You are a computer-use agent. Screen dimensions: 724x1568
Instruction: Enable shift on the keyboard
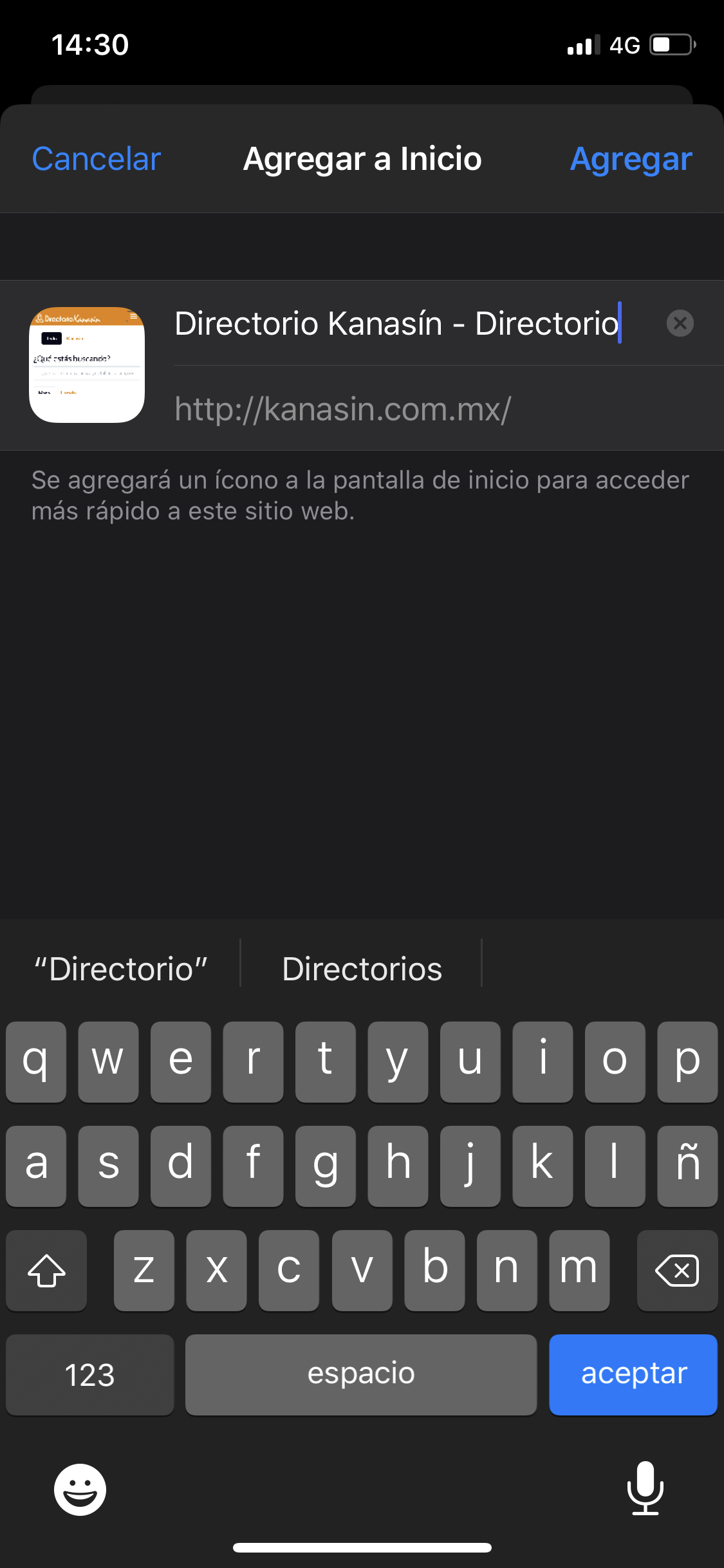pyautogui.click(x=46, y=1270)
